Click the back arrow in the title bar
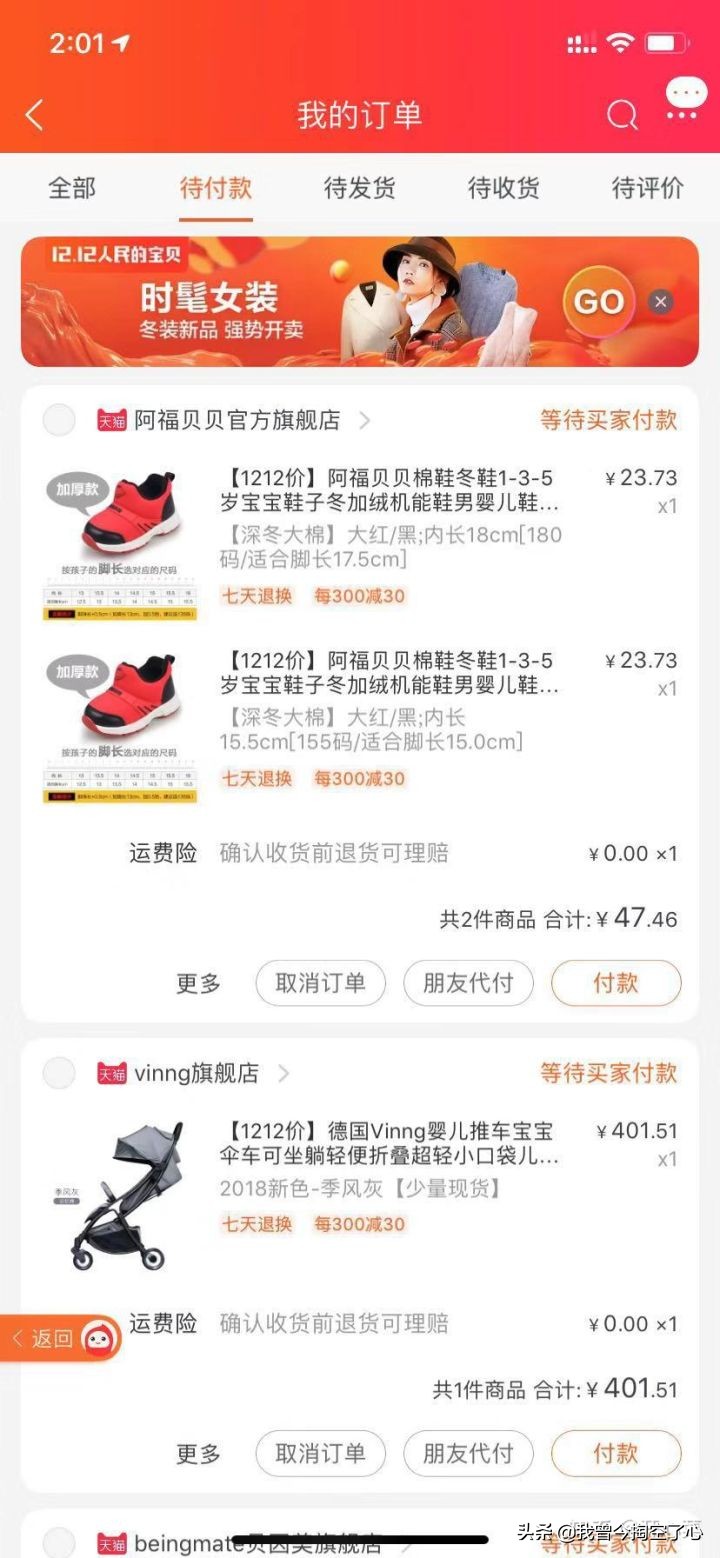720x1558 pixels. 35,115
